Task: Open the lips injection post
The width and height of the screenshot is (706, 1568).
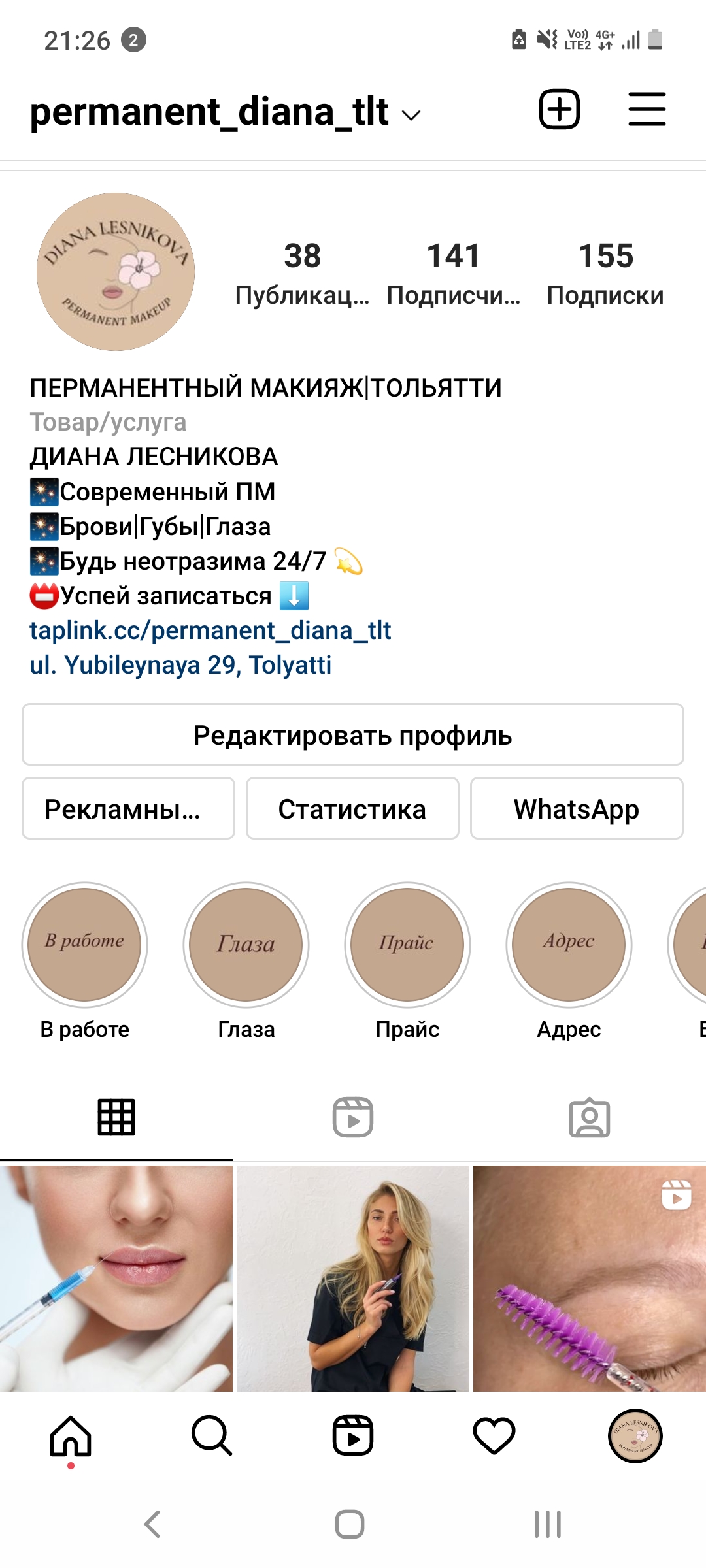Action: [x=116, y=1278]
